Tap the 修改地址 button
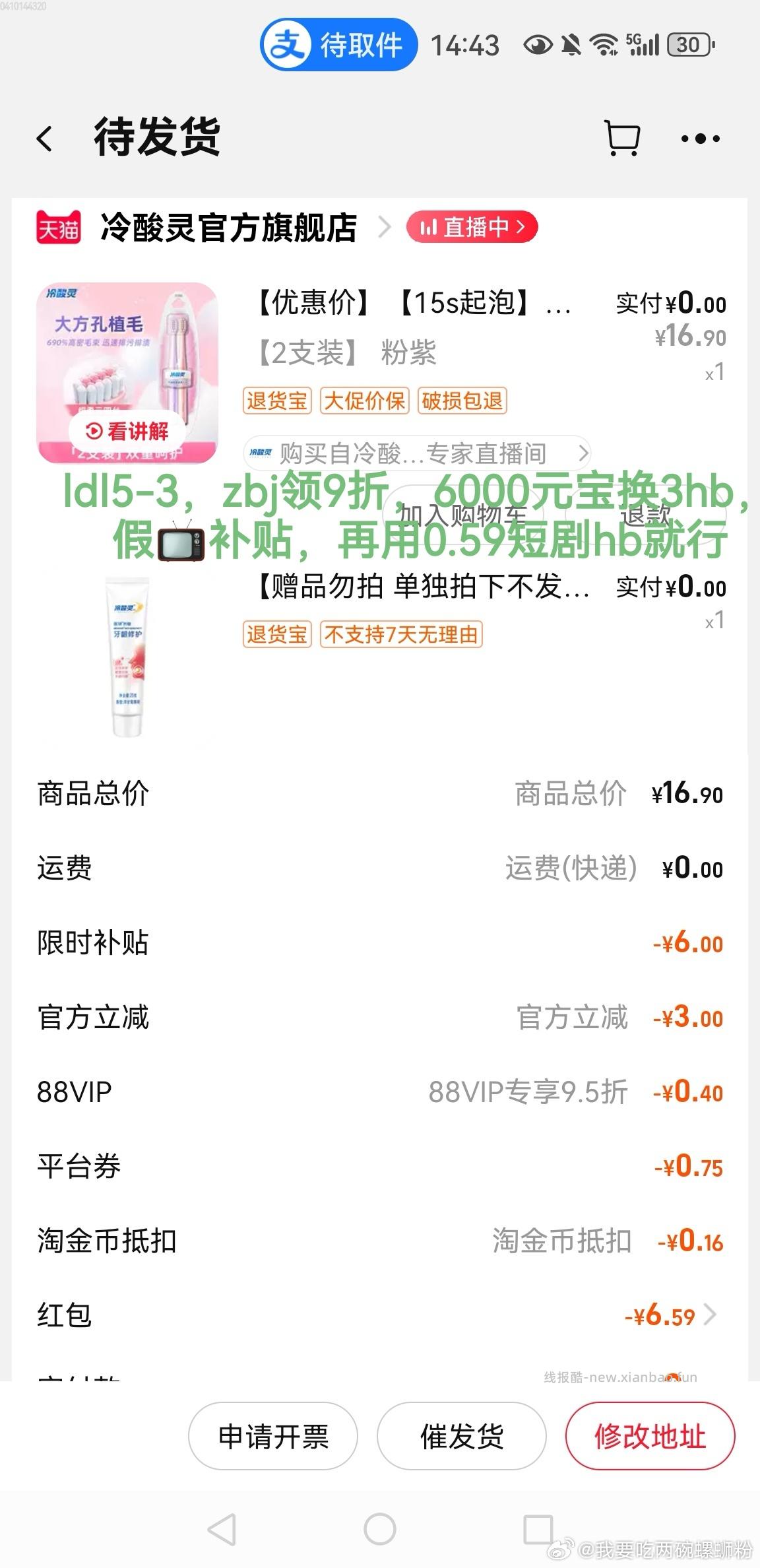This screenshot has height=1568, width=760. point(650,1436)
